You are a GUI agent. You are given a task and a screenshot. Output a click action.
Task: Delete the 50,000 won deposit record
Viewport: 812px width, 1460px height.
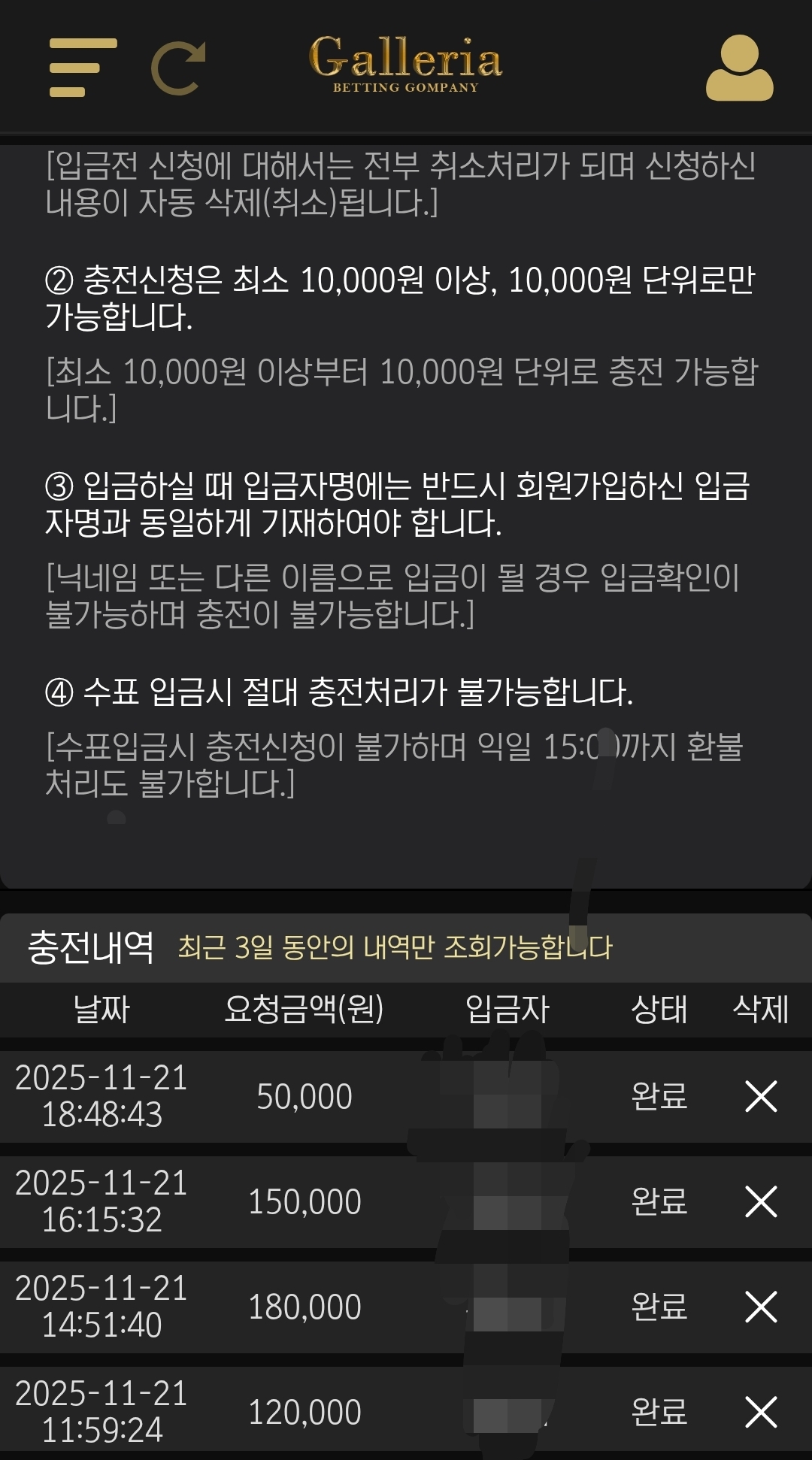click(761, 1096)
